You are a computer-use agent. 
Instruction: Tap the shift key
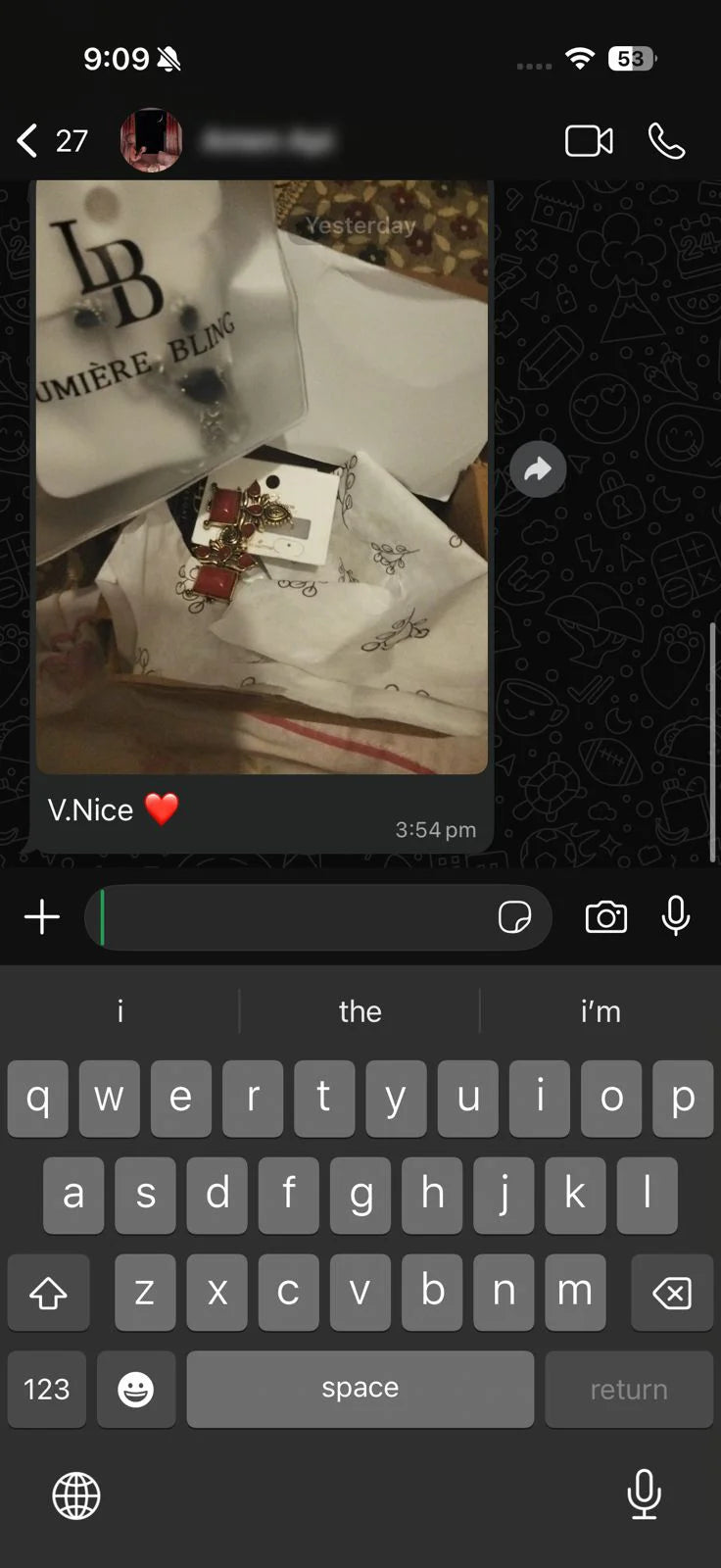coord(48,1293)
